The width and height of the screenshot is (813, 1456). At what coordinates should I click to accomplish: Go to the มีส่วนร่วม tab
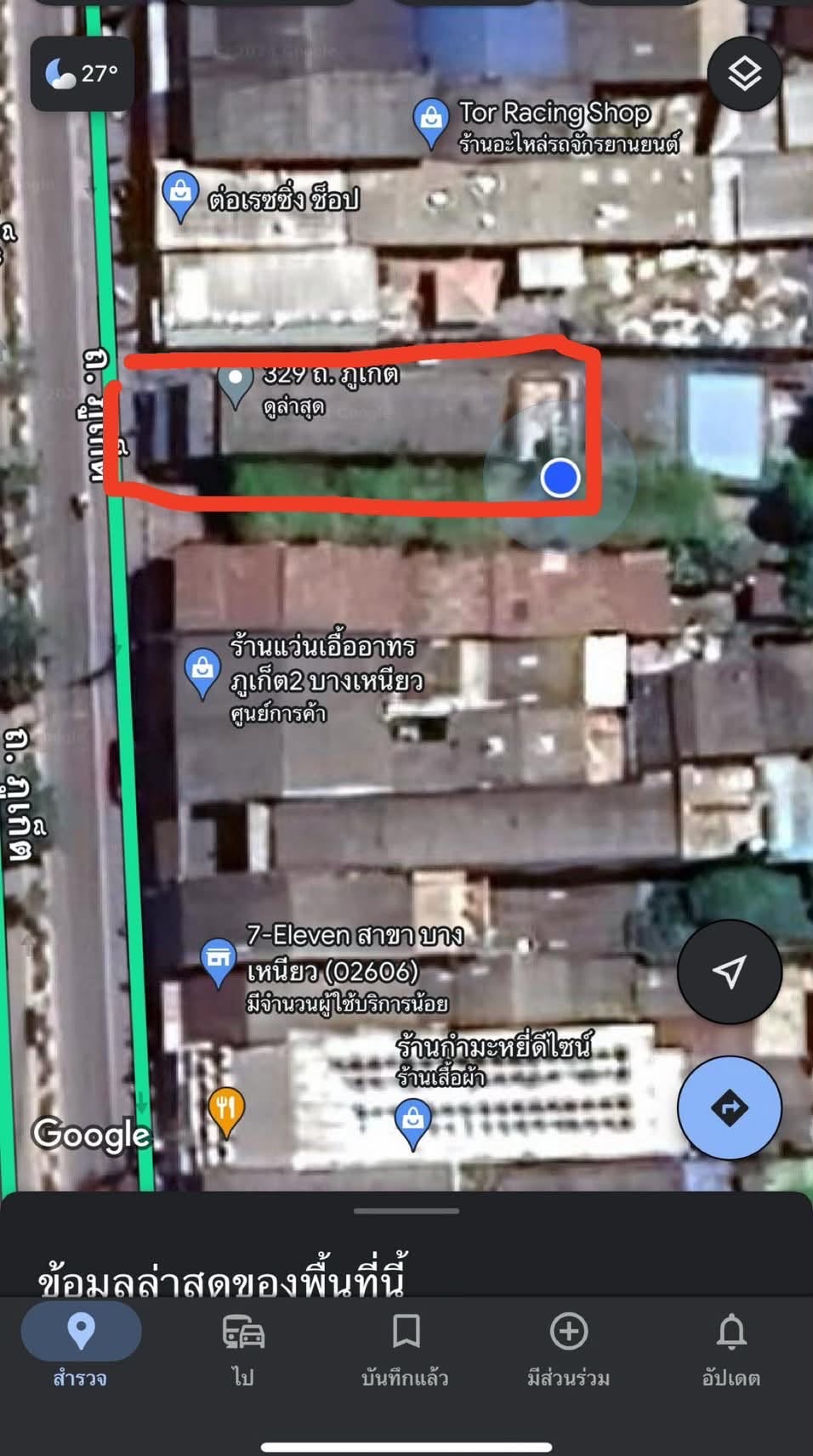pos(568,1347)
